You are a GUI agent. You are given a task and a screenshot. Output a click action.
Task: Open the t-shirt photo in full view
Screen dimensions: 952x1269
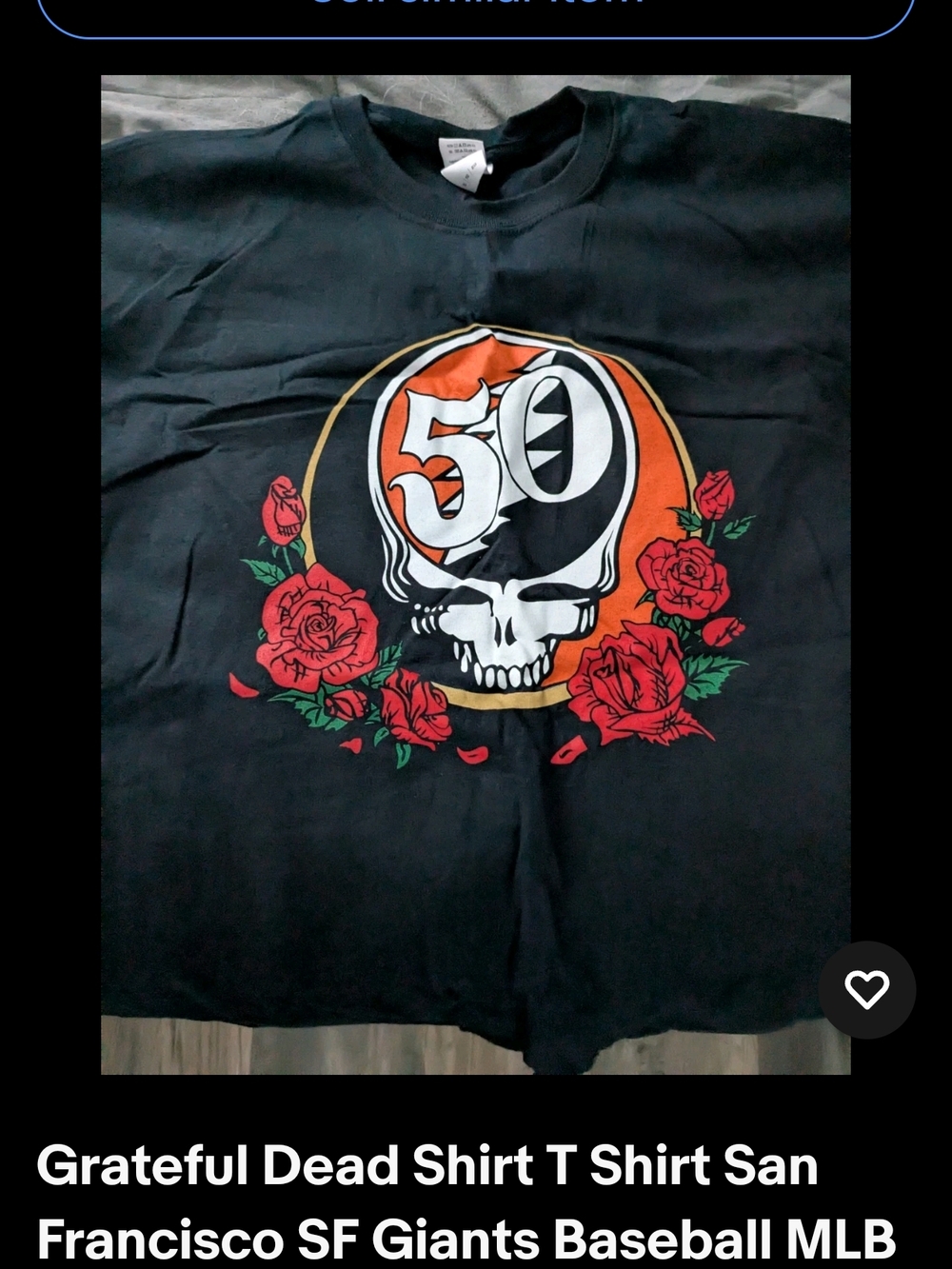tap(476, 571)
